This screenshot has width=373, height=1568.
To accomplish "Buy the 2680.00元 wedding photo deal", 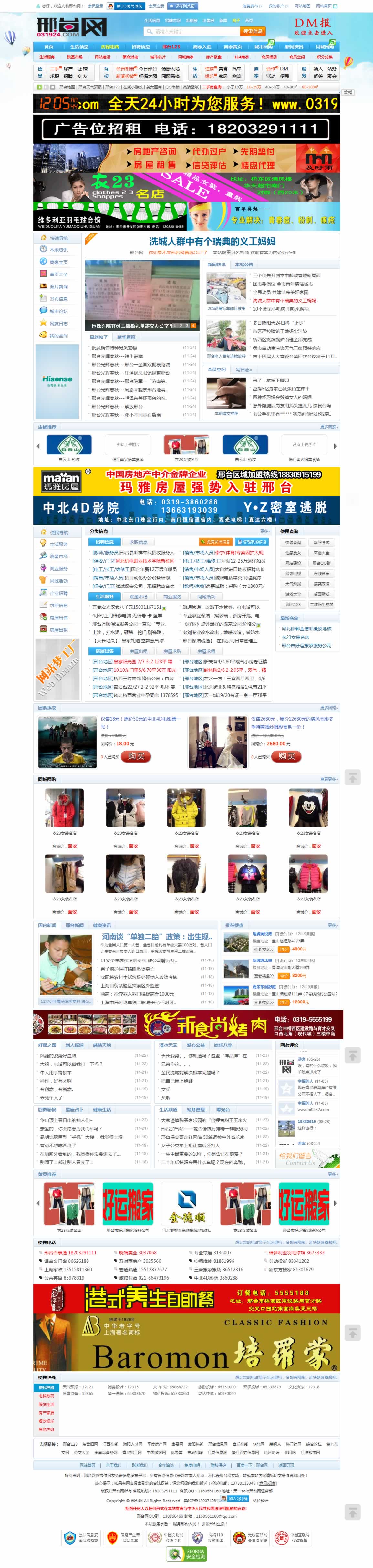I will point(286,756).
